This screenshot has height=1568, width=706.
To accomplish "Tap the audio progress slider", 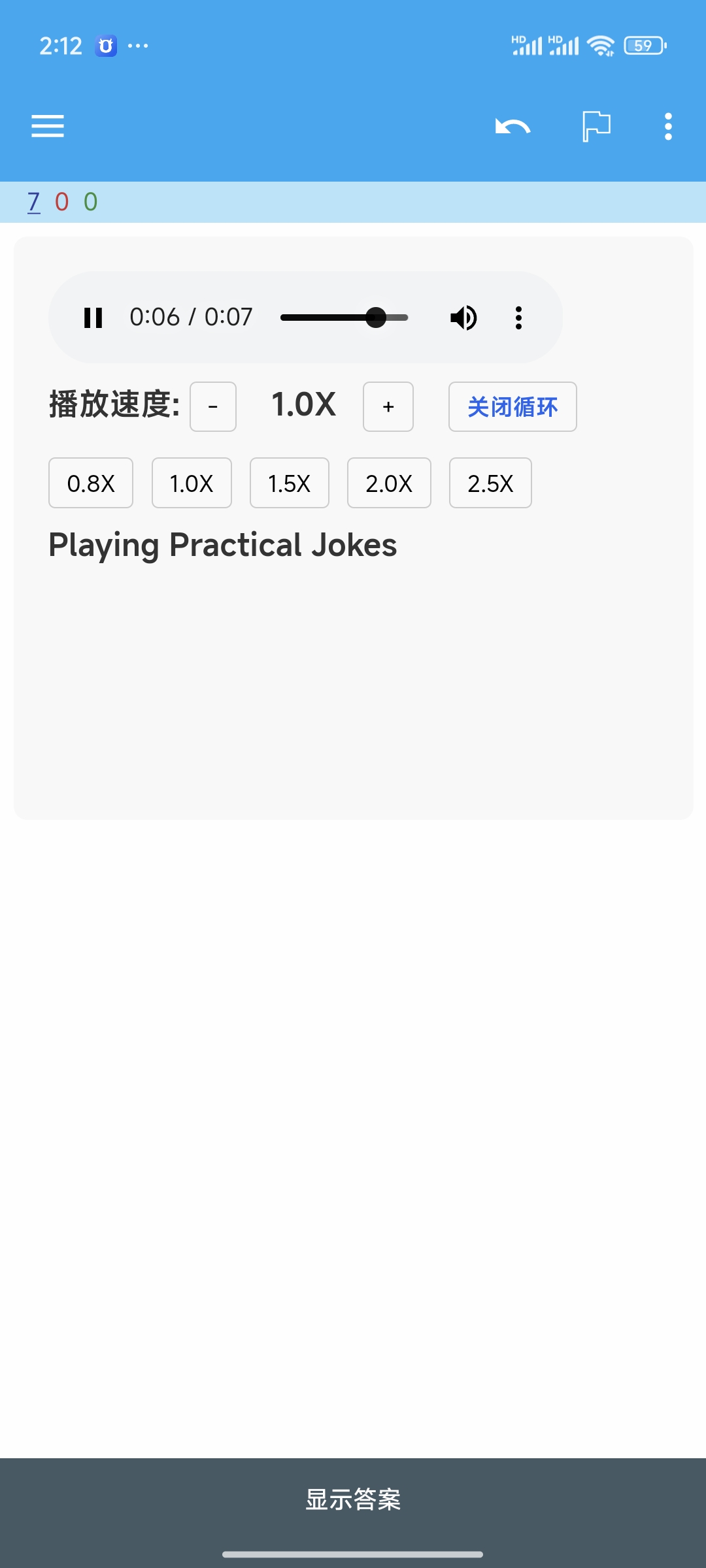I will tap(345, 318).
